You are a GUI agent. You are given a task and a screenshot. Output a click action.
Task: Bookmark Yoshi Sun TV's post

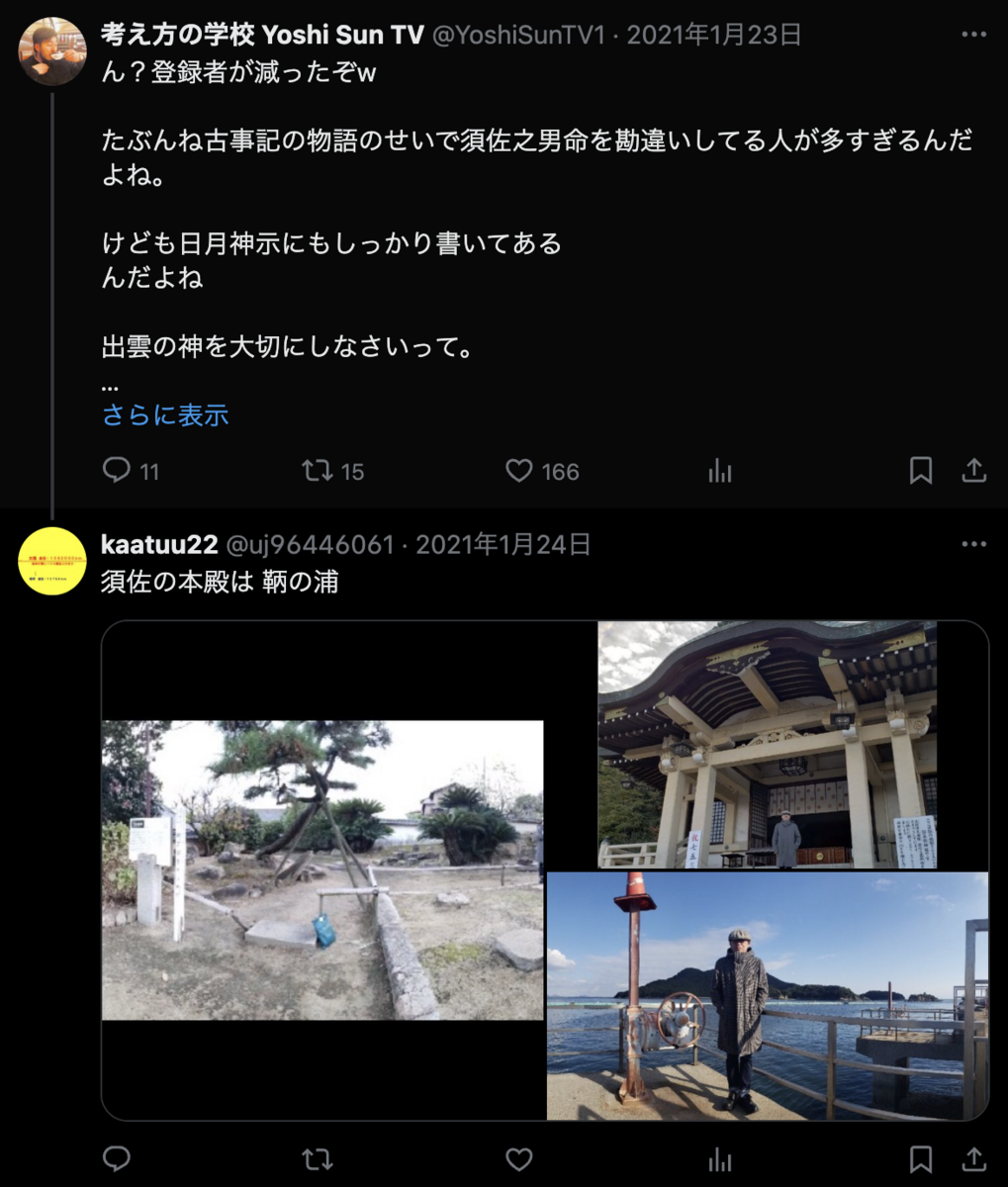point(921,471)
